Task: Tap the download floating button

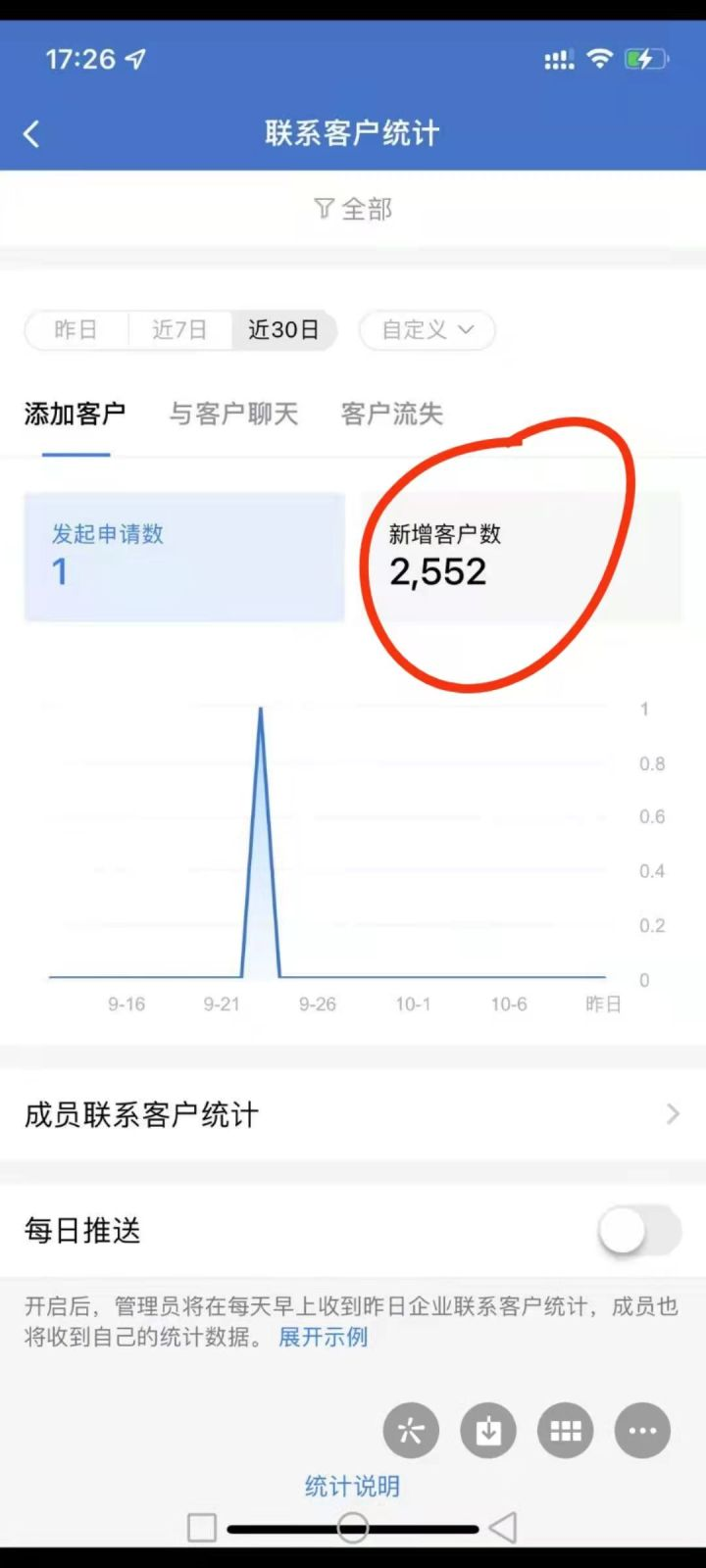Action: pyautogui.click(x=488, y=1431)
